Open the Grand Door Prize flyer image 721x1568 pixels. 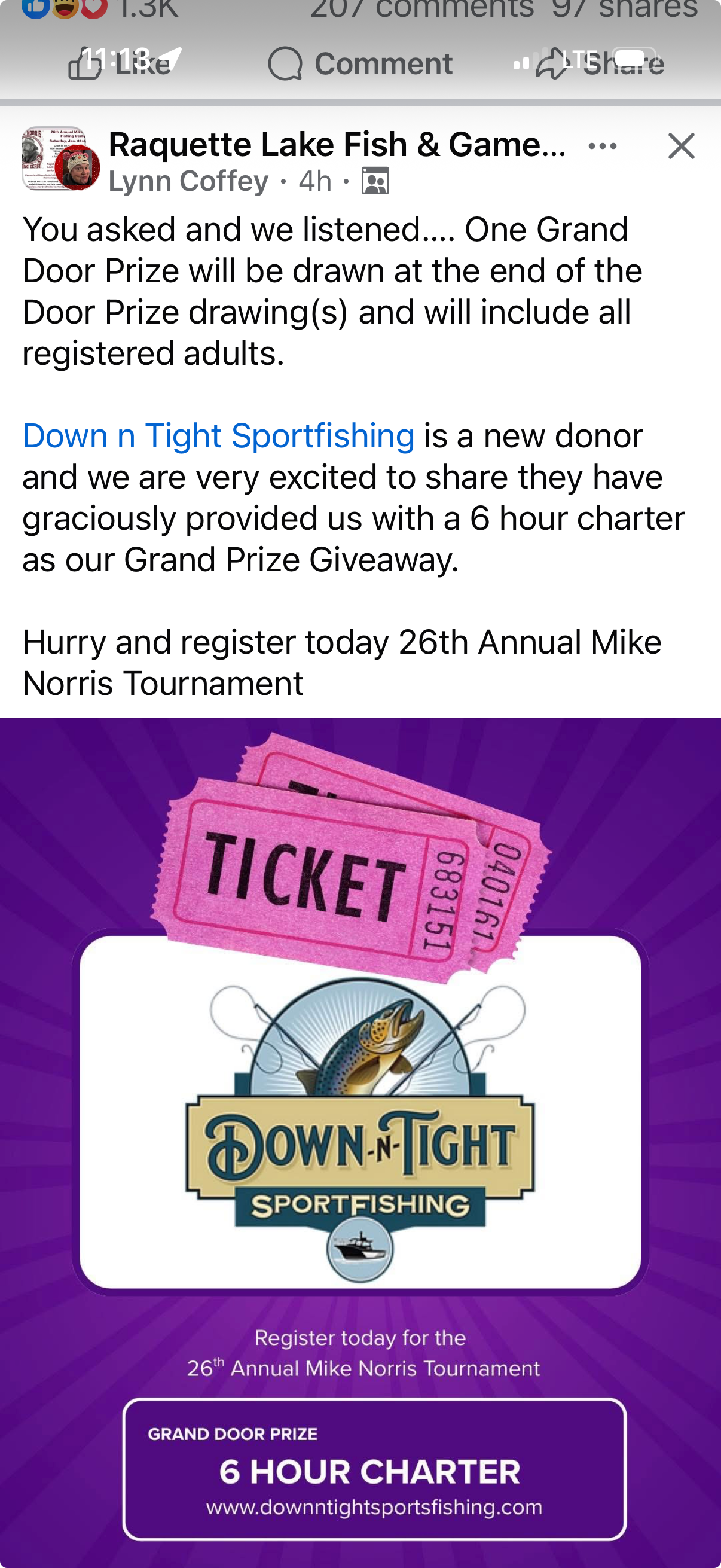(x=360, y=1143)
